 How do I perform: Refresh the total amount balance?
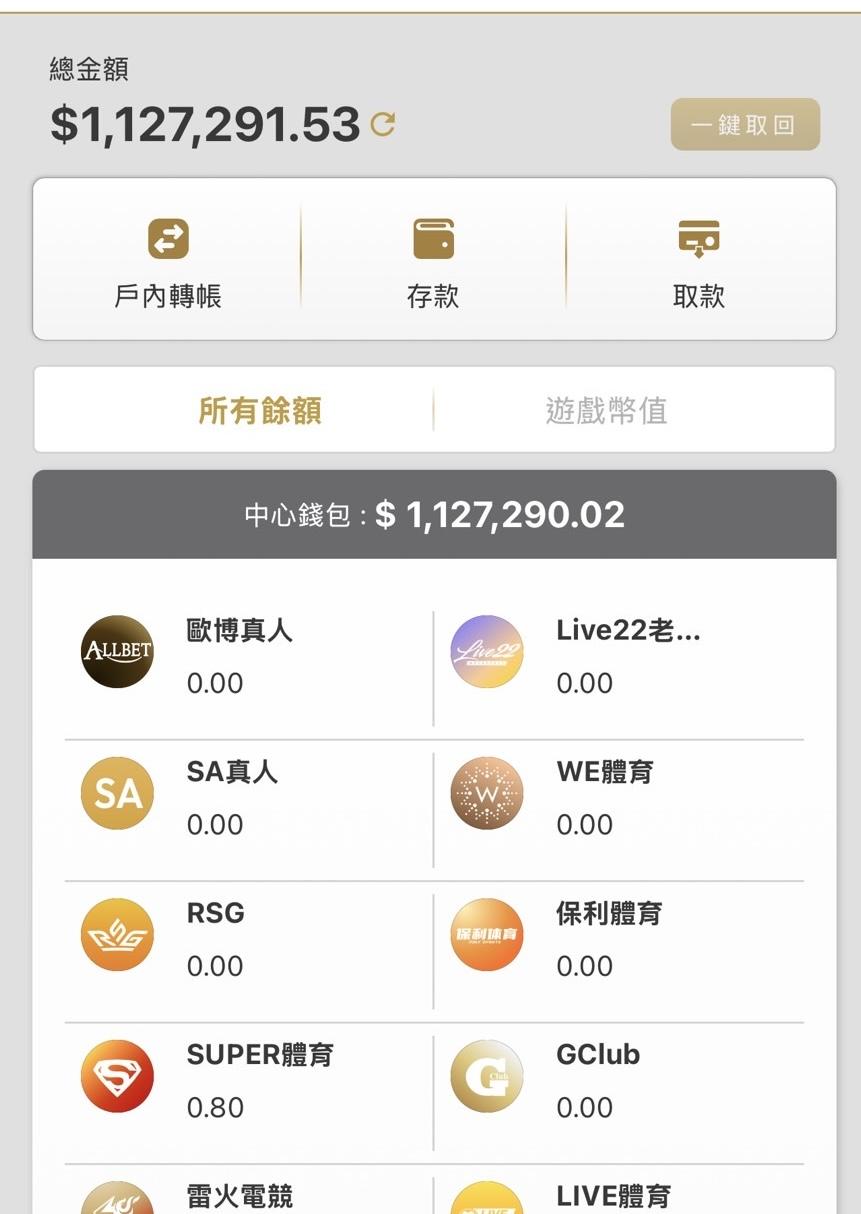pos(383,124)
